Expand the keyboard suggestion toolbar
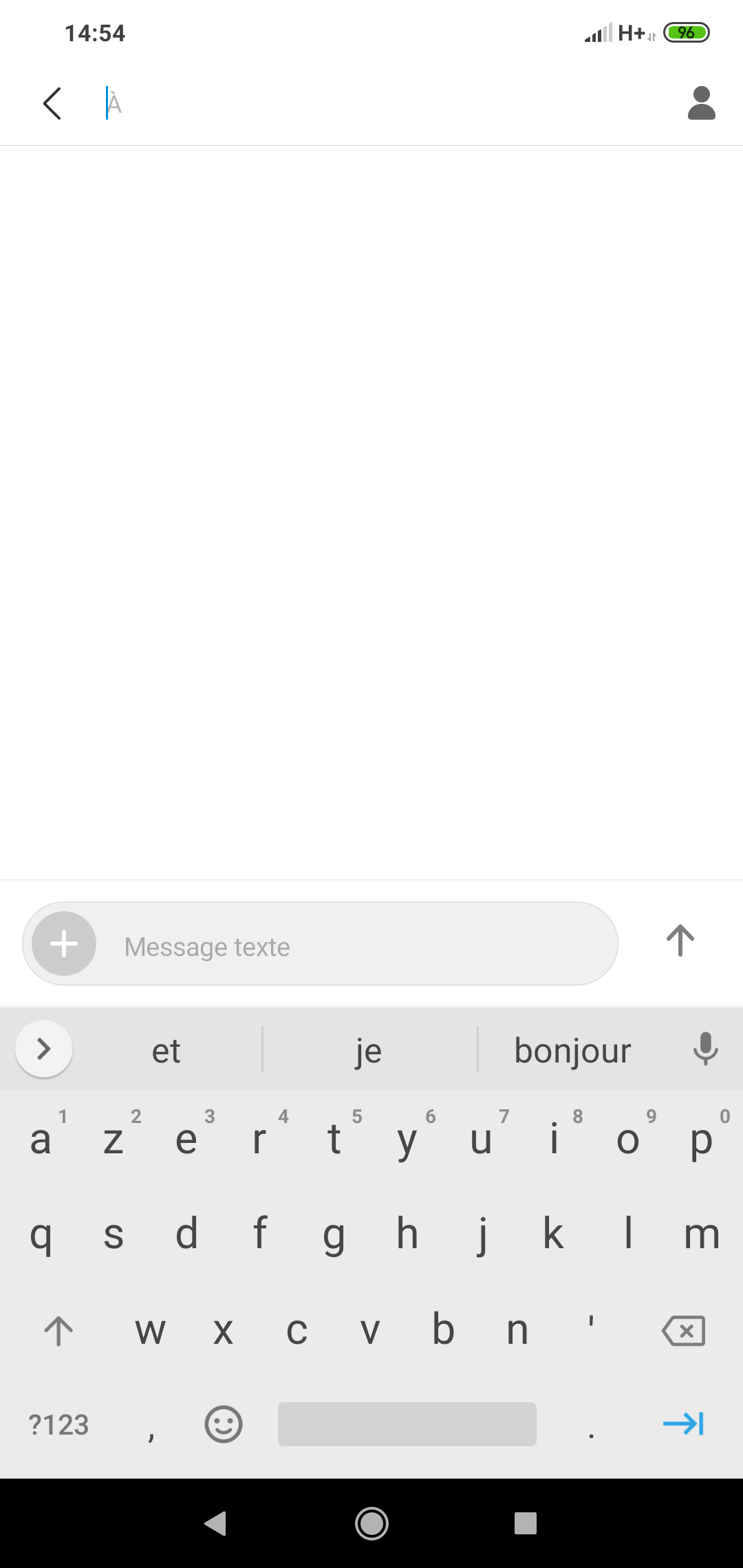 44,1049
